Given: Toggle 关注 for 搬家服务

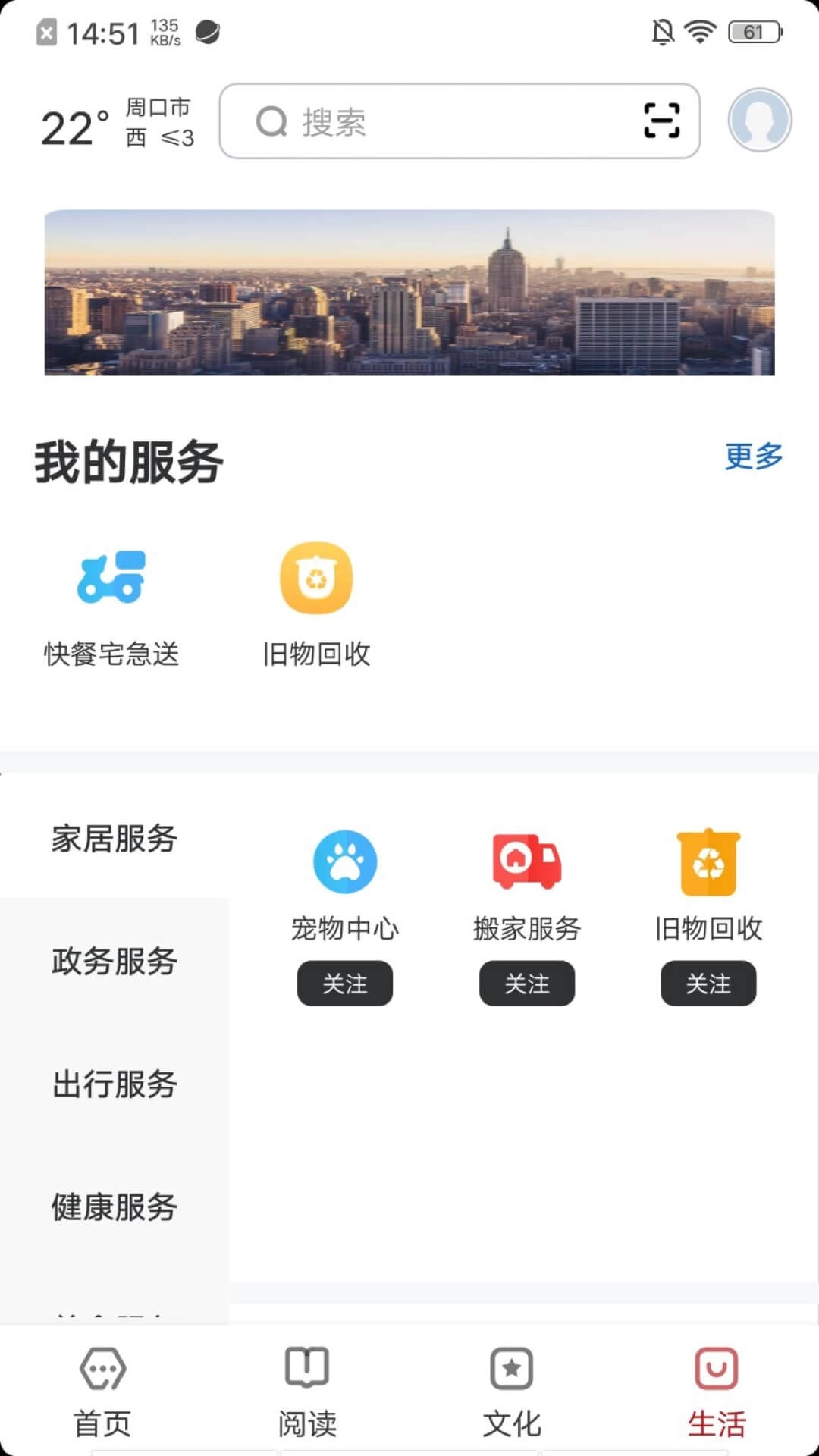Looking at the screenshot, I should pyautogui.click(x=526, y=984).
